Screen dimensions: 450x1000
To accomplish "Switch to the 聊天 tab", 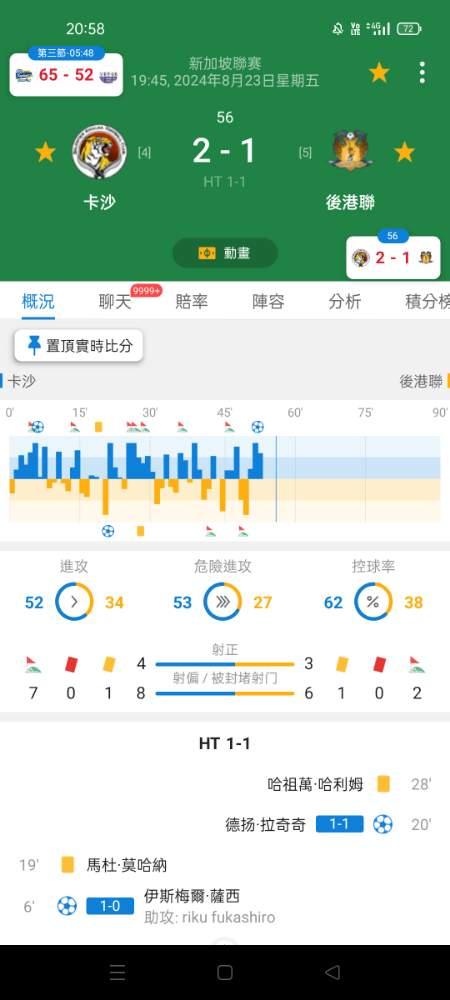I will [115, 302].
